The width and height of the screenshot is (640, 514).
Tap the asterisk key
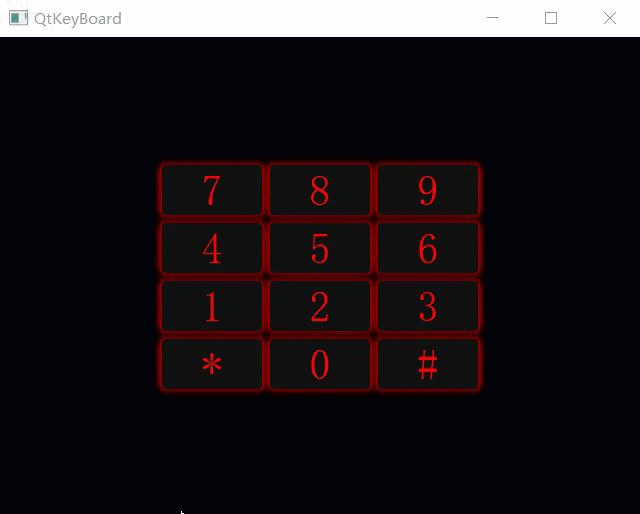coord(211,364)
